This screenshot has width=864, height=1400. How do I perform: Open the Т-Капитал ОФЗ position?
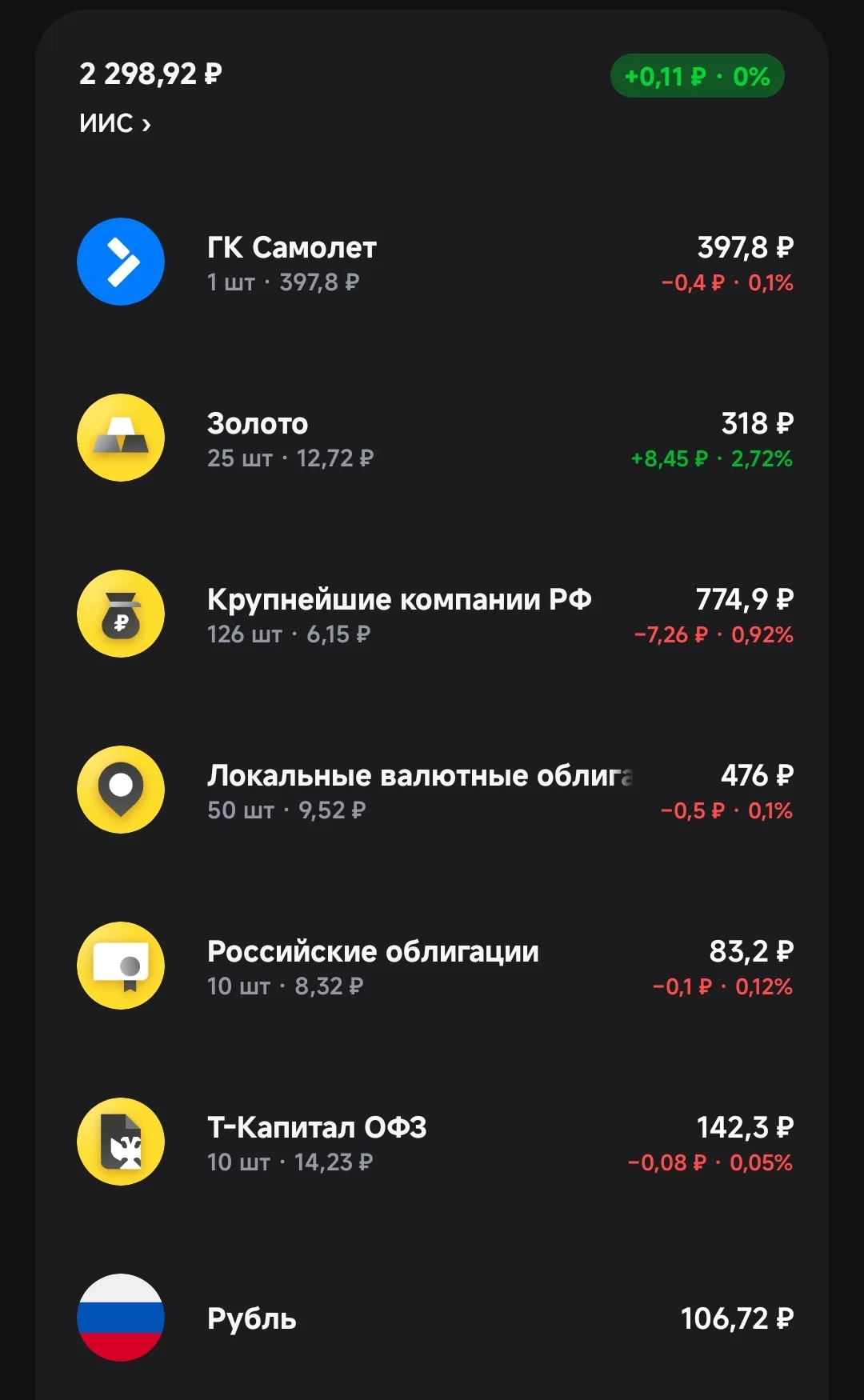tap(432, 1142)
